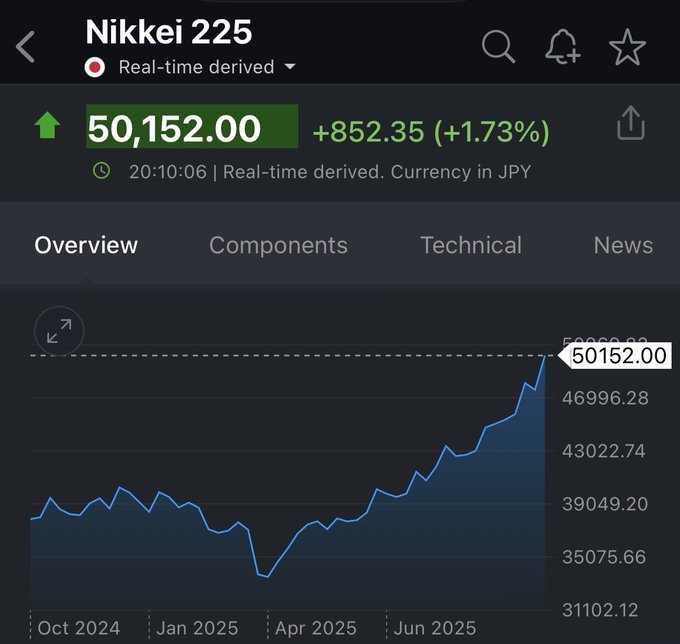This screenshot has height=644, width=680.
Task: Switch to the Technical tab
Action: (x=470, y=245)
